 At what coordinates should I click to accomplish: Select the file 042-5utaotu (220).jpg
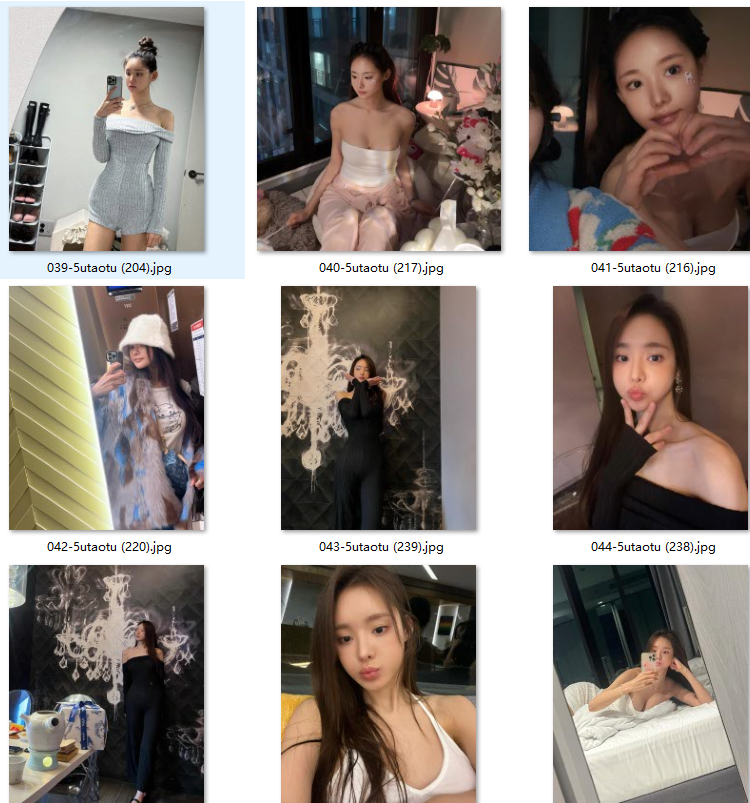(107, 408)
